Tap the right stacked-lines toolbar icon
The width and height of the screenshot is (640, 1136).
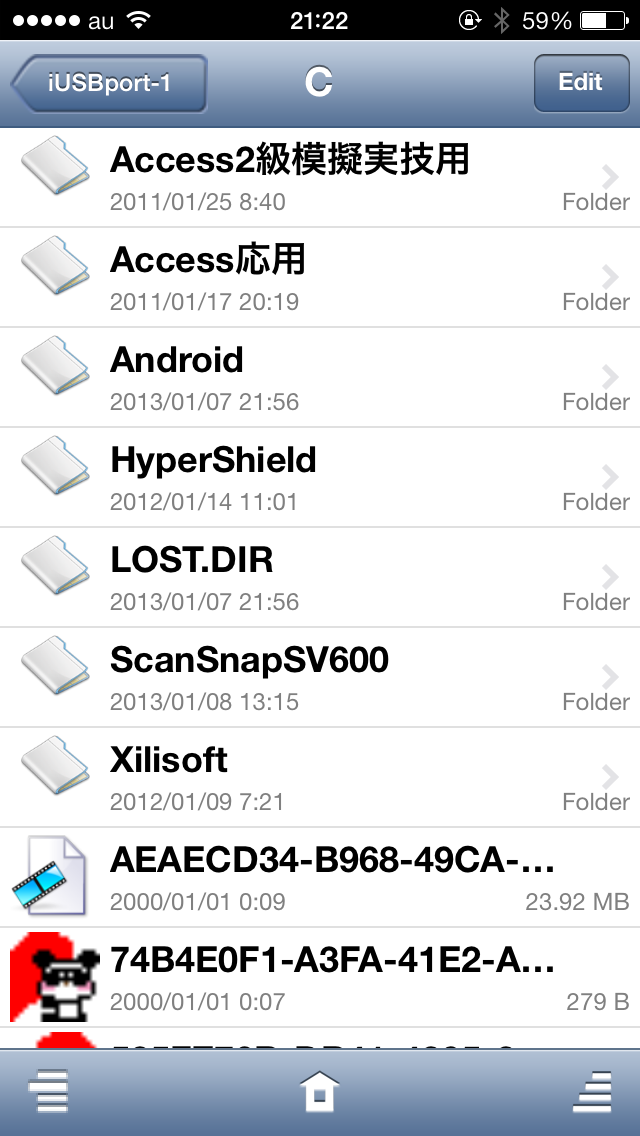(x=592, y=1091)
